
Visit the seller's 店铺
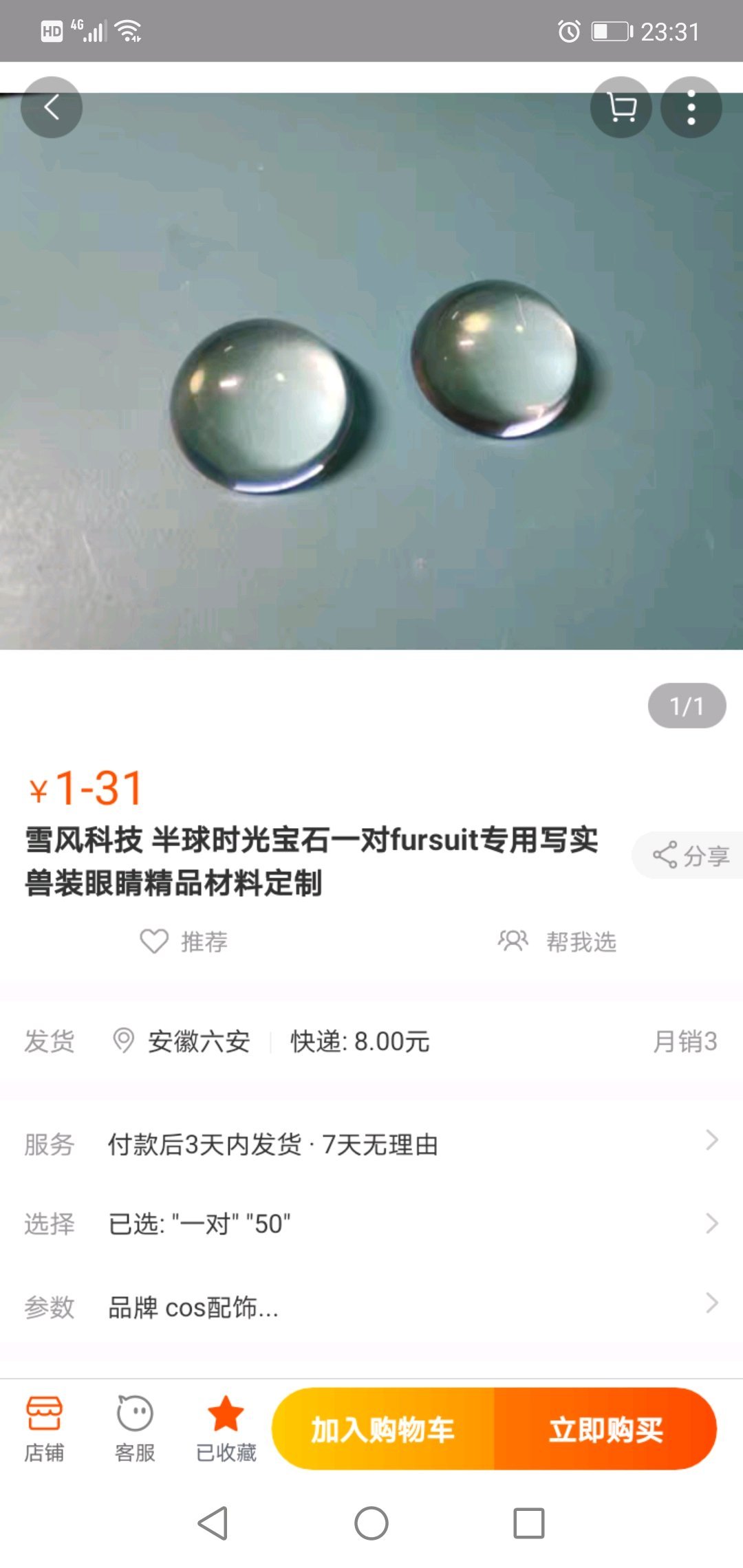[x=44, y=1429]
